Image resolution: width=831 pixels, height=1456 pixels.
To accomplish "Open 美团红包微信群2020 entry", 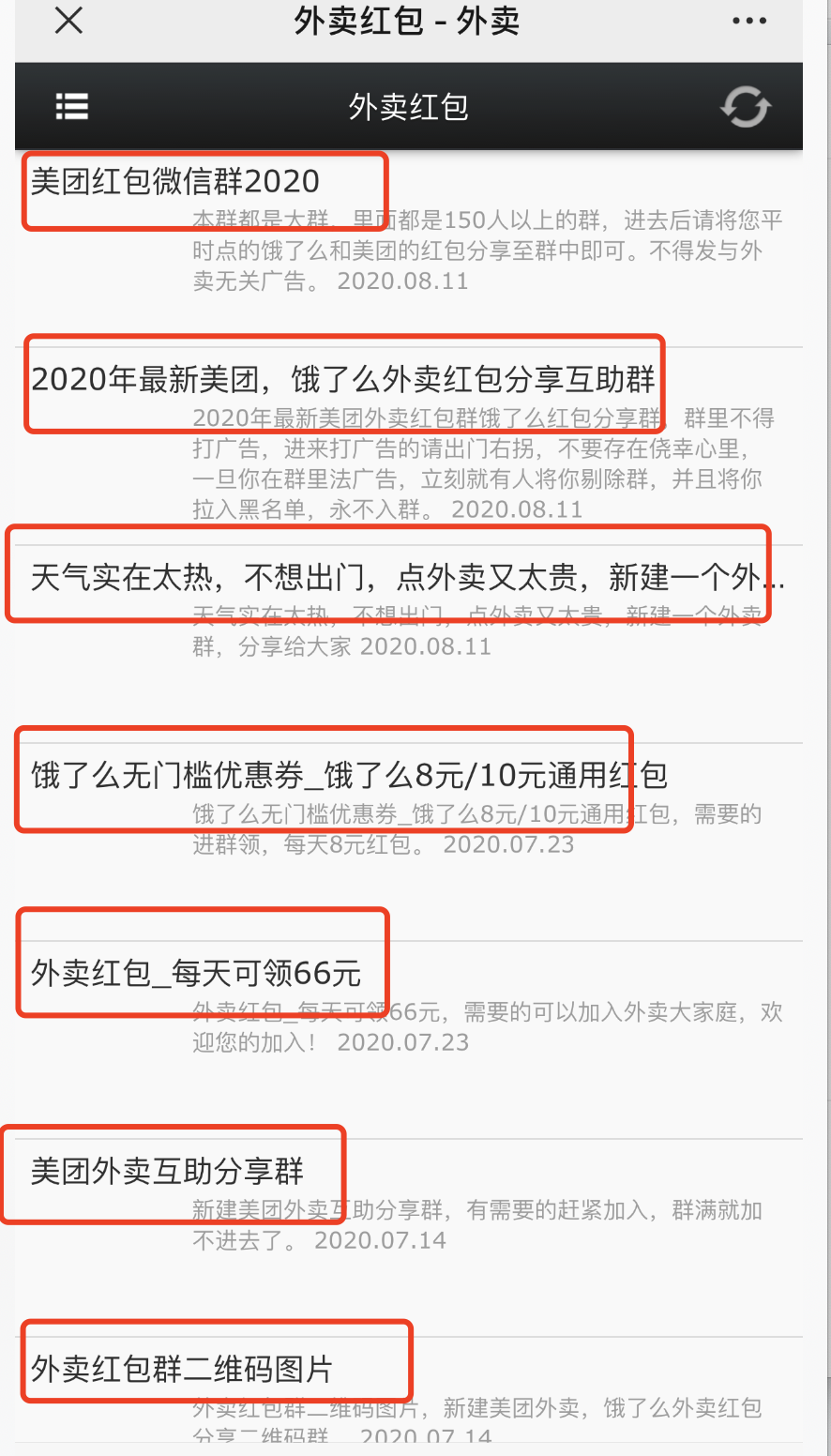I will pyautogui.click(x=175, y=181).
